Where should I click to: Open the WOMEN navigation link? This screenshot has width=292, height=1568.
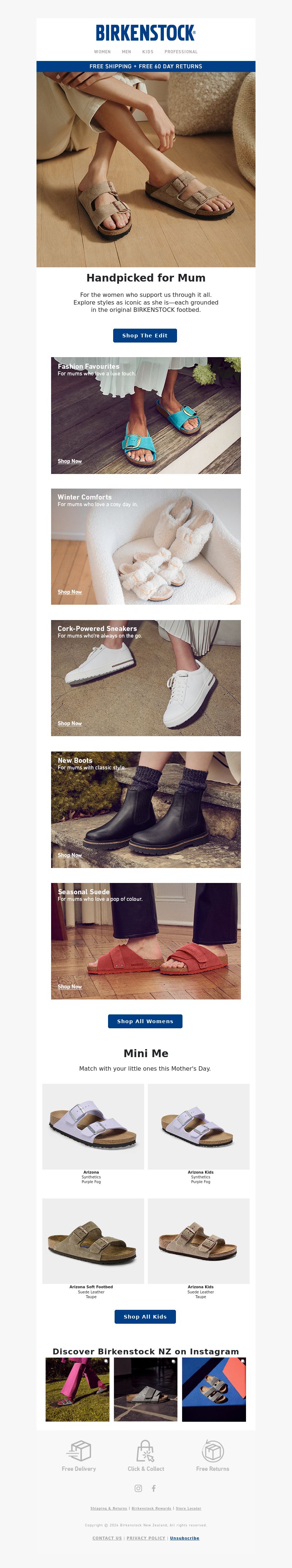[102, 52]
